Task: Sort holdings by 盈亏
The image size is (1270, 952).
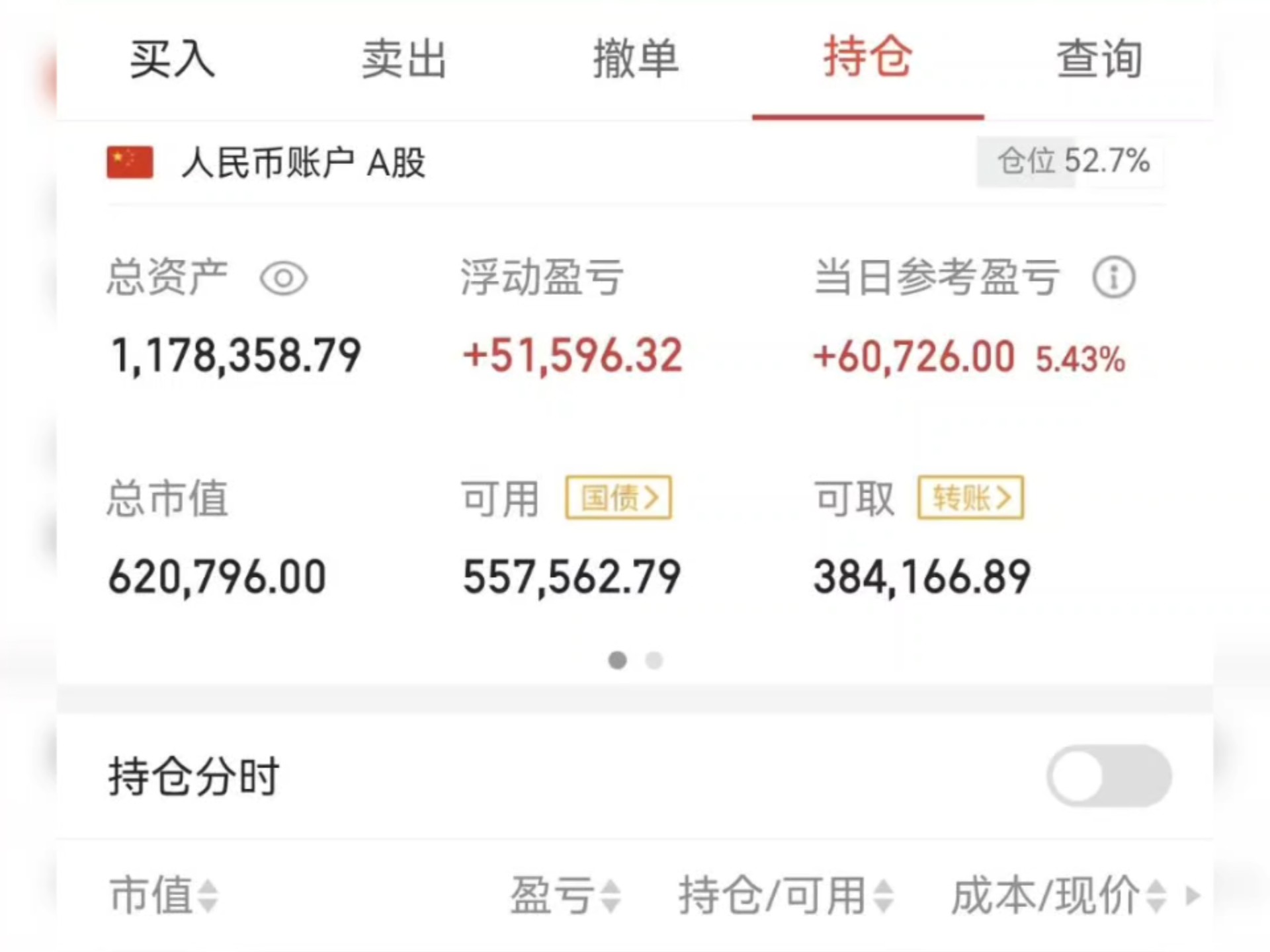Action: click(565, 895)
